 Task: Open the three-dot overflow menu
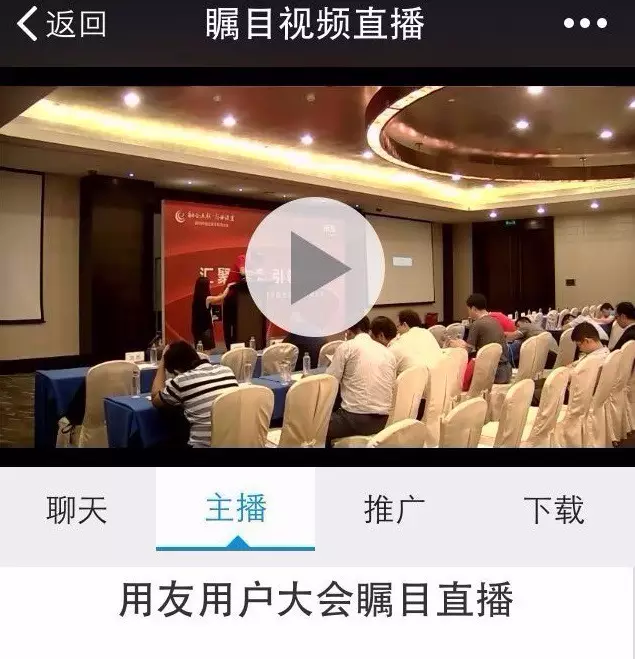[x=585, y=24]
